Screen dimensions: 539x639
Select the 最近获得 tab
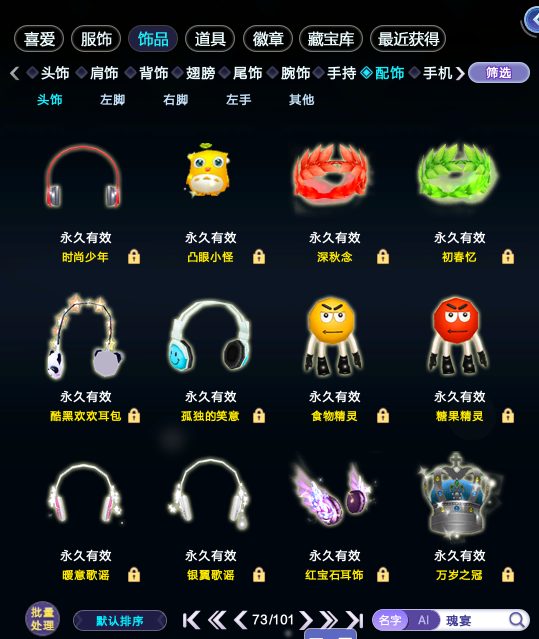point(408,39)
